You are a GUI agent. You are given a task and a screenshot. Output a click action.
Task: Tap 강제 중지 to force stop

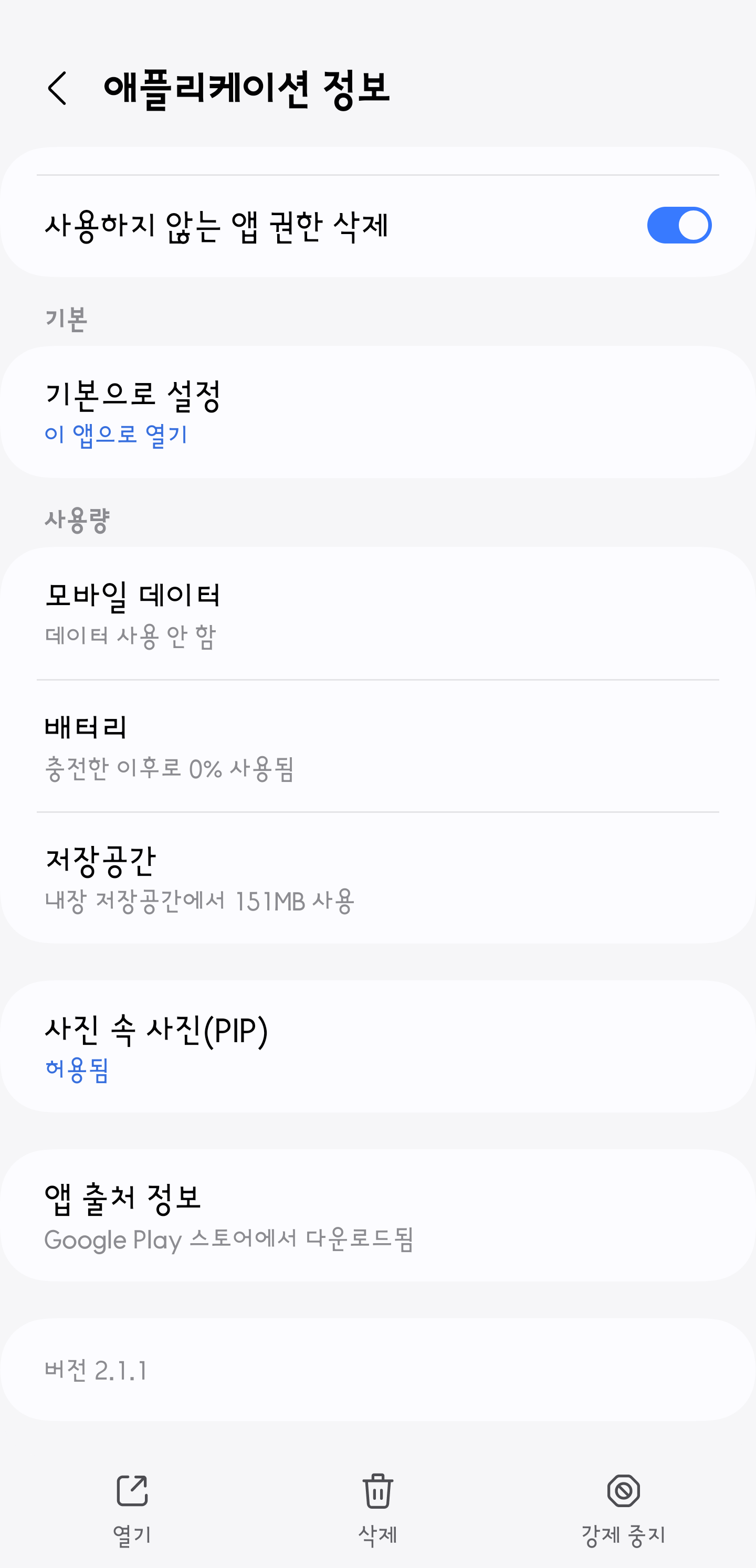coord(623,1507)
